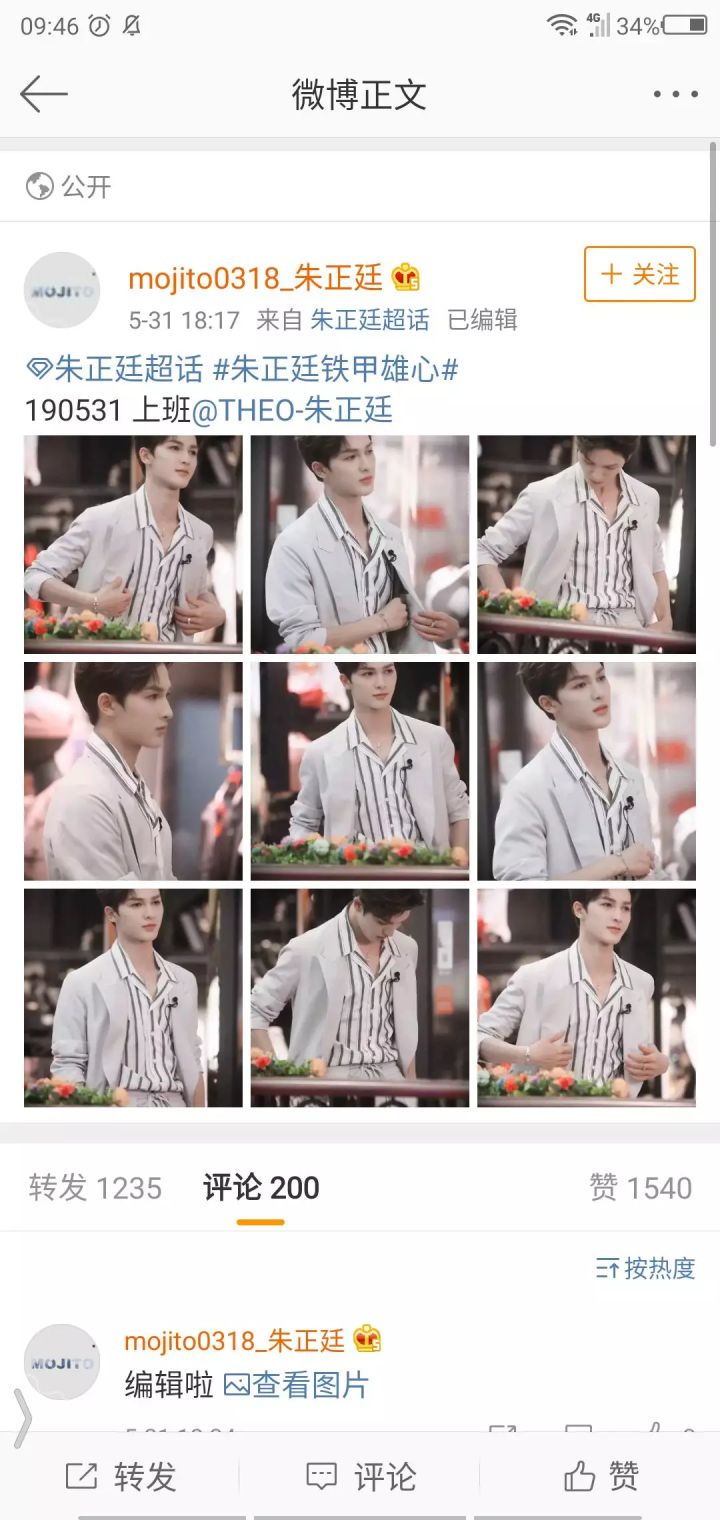This screenshot has height=1520, width=720.
Task: Open the source link 朱正廷超话 beside the timestamp
Action: coord(370,320)
